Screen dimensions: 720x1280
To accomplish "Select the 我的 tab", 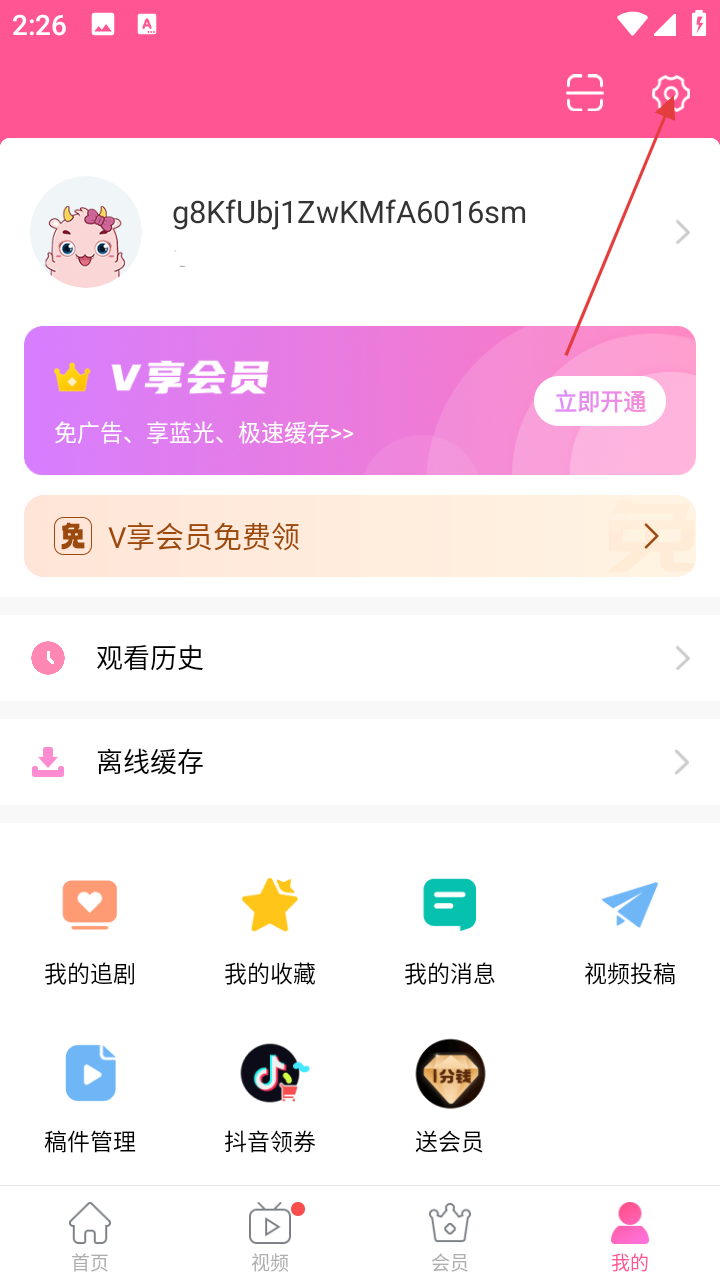I will pos(630,1235).
